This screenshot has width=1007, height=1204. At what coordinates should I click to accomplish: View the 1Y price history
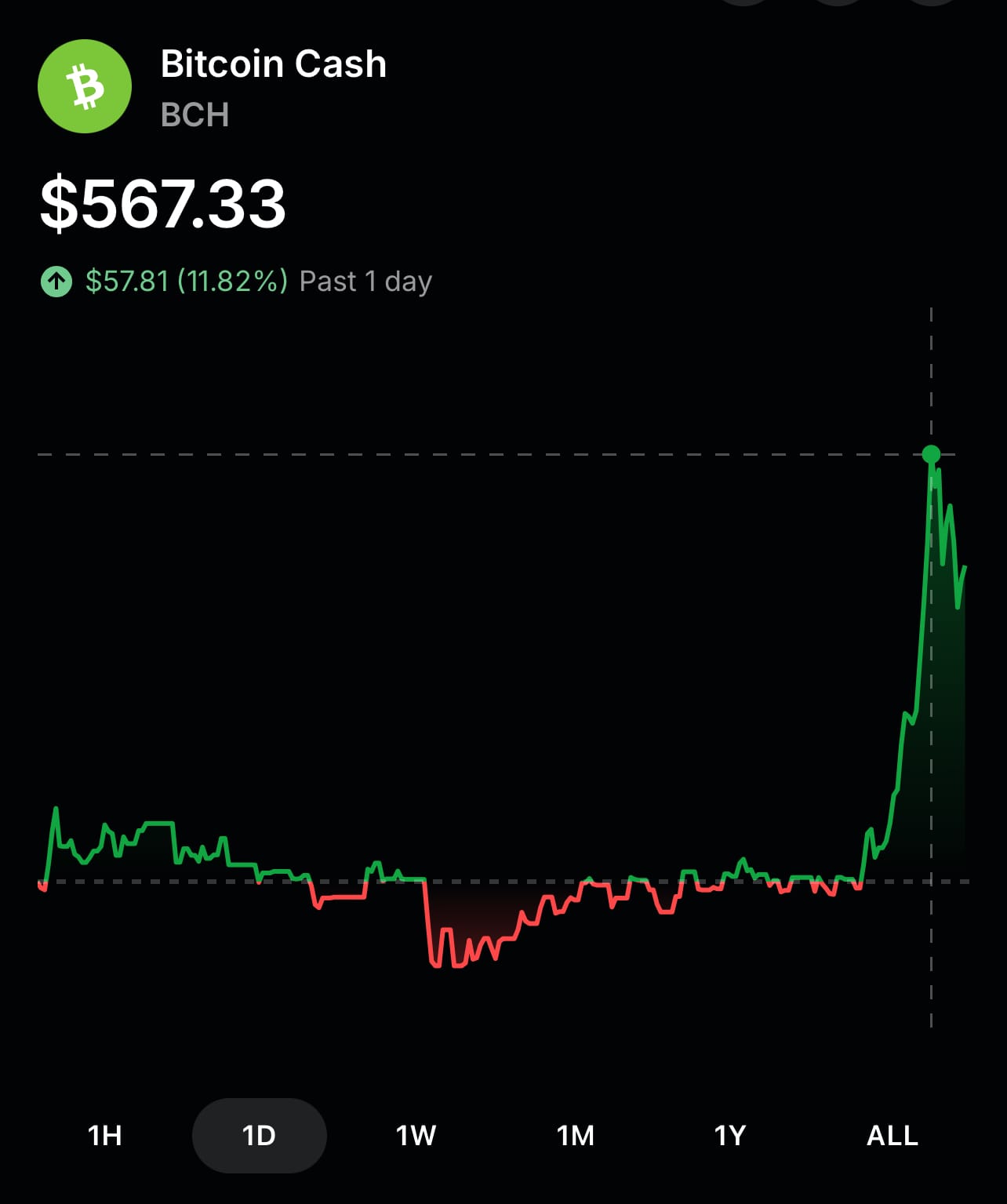[729, 1135]
